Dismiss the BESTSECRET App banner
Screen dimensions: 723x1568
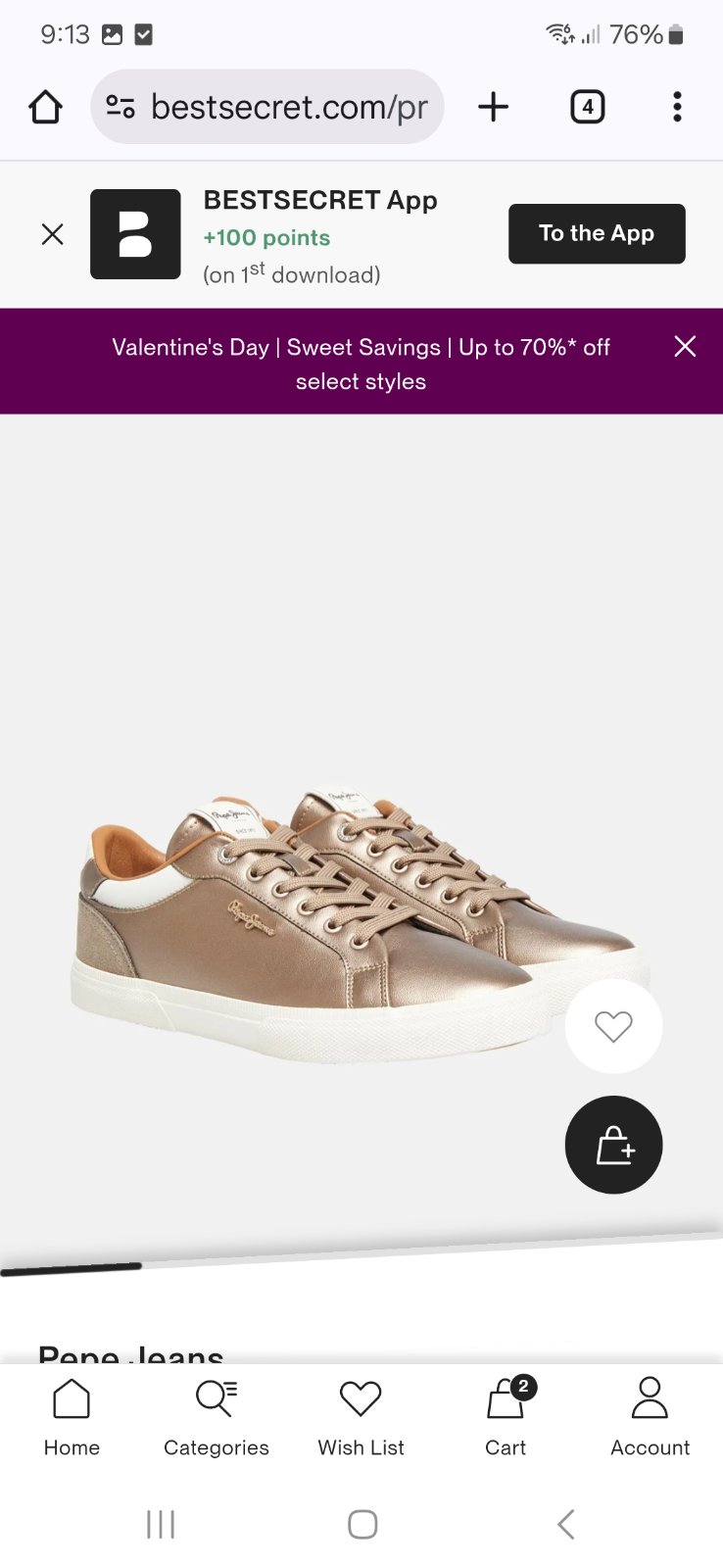[53, 234]
